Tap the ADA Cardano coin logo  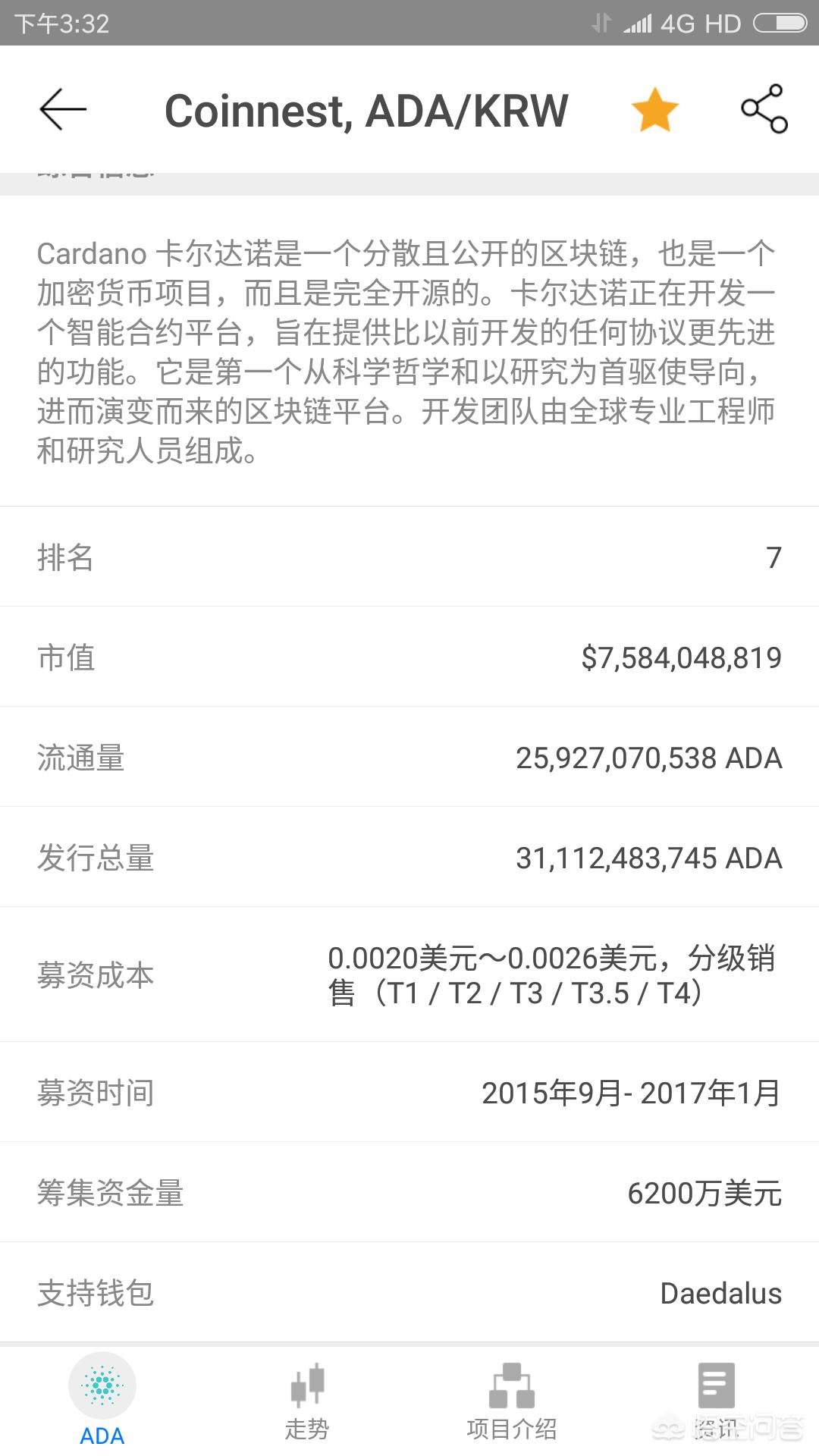point(102,1384)
